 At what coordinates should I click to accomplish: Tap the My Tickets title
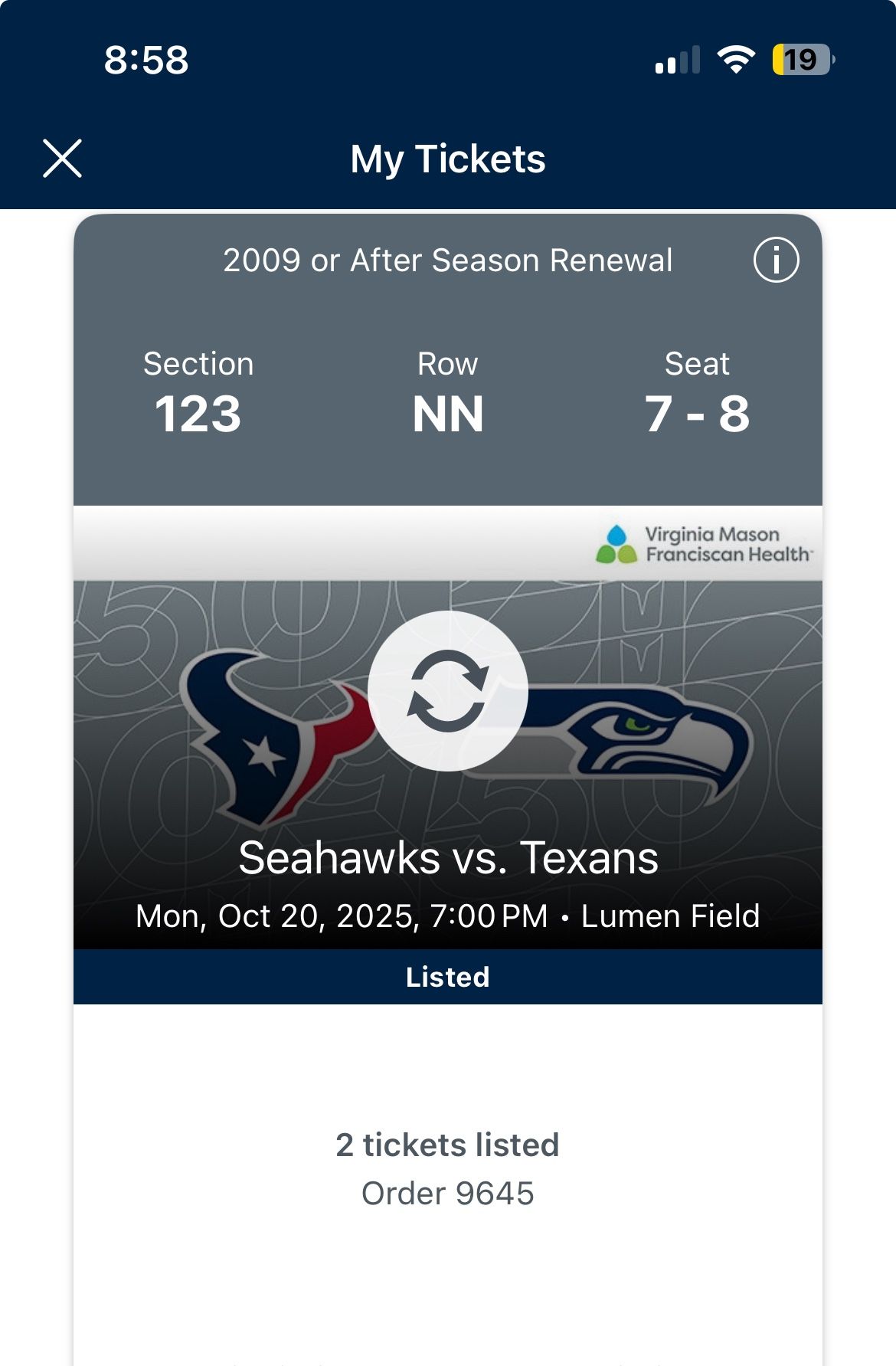tap(448, 159)
